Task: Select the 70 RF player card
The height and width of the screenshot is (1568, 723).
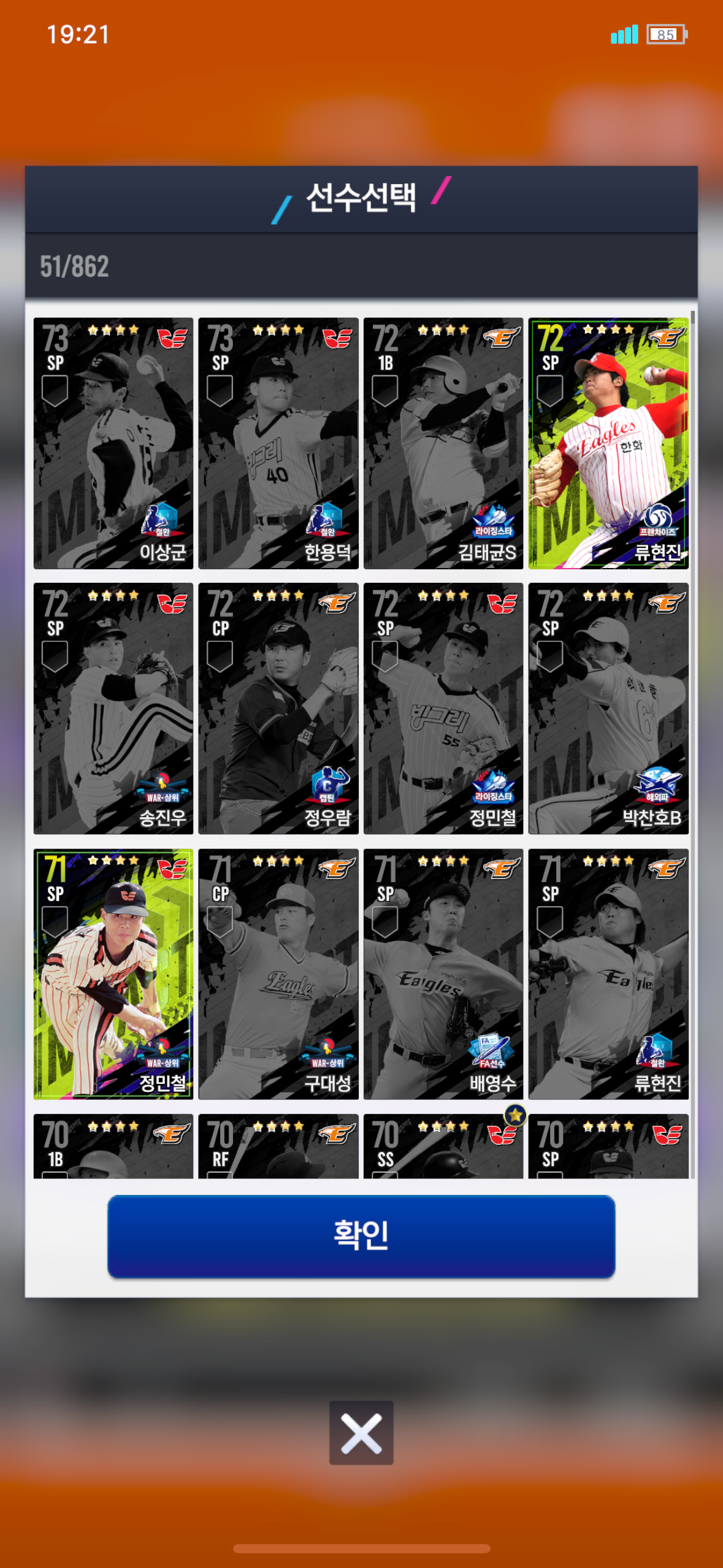Action: (x=278, y=1146)
